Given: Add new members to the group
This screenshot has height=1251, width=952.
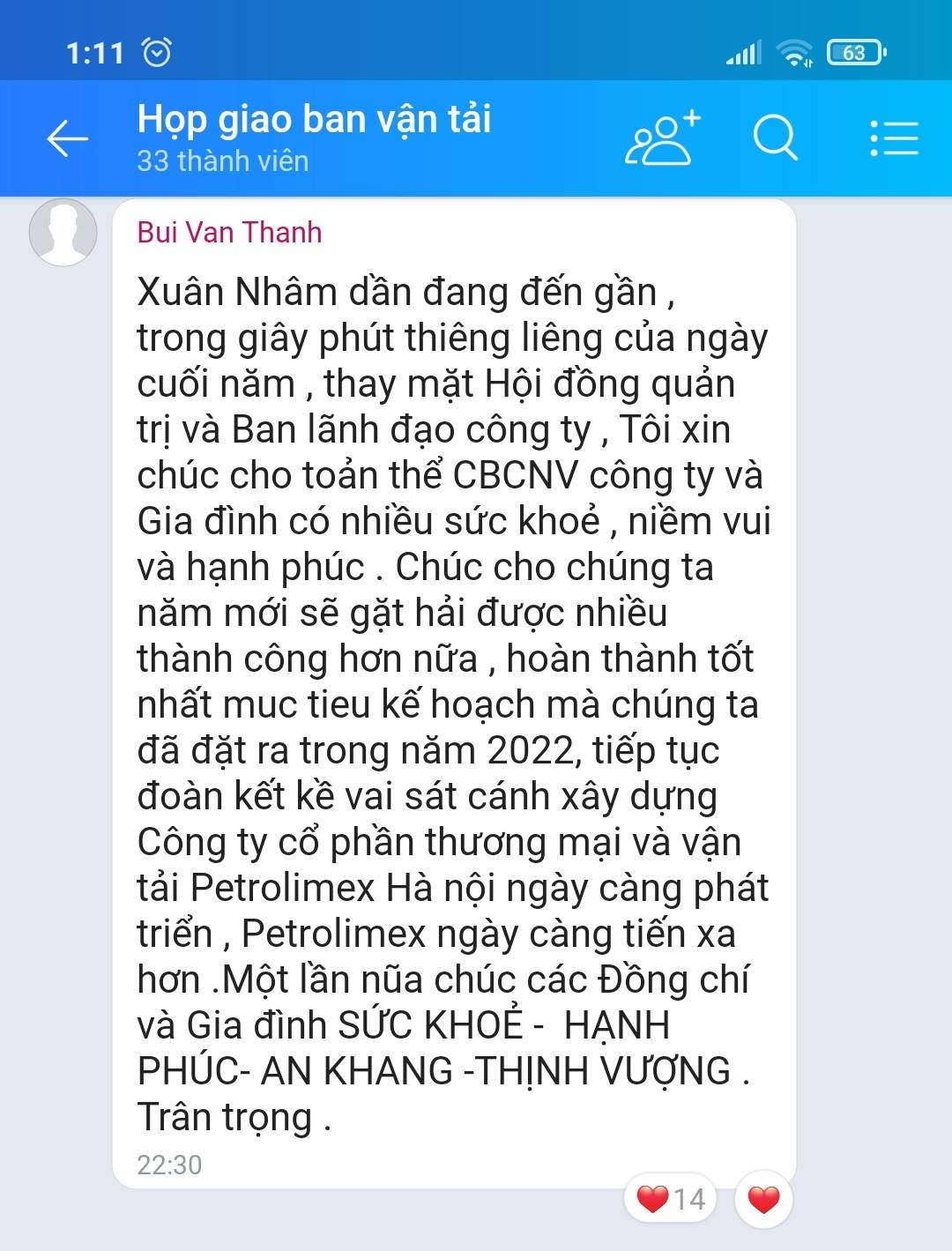Looking at the screenshot, I should click(662, 139).
